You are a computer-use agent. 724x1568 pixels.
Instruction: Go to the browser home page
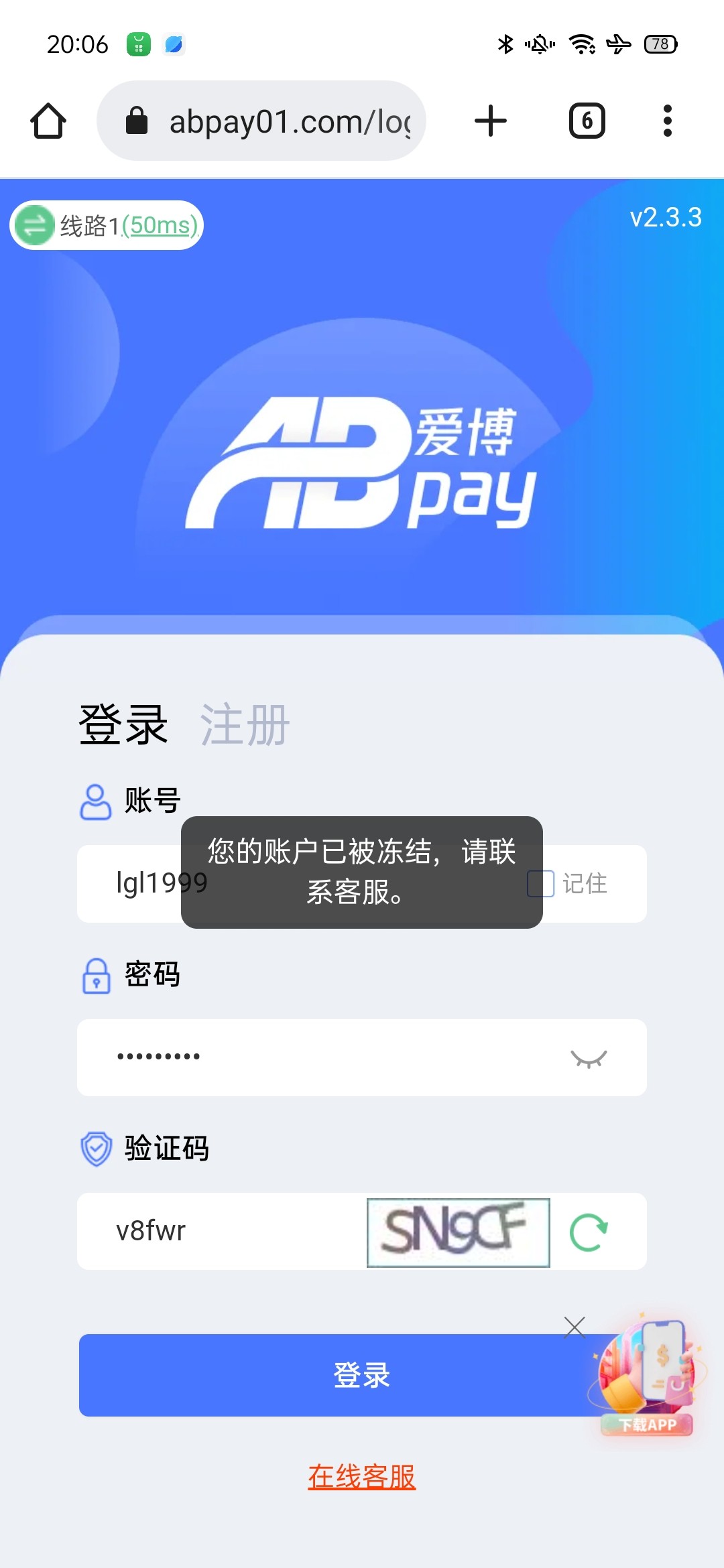[48, 121]
